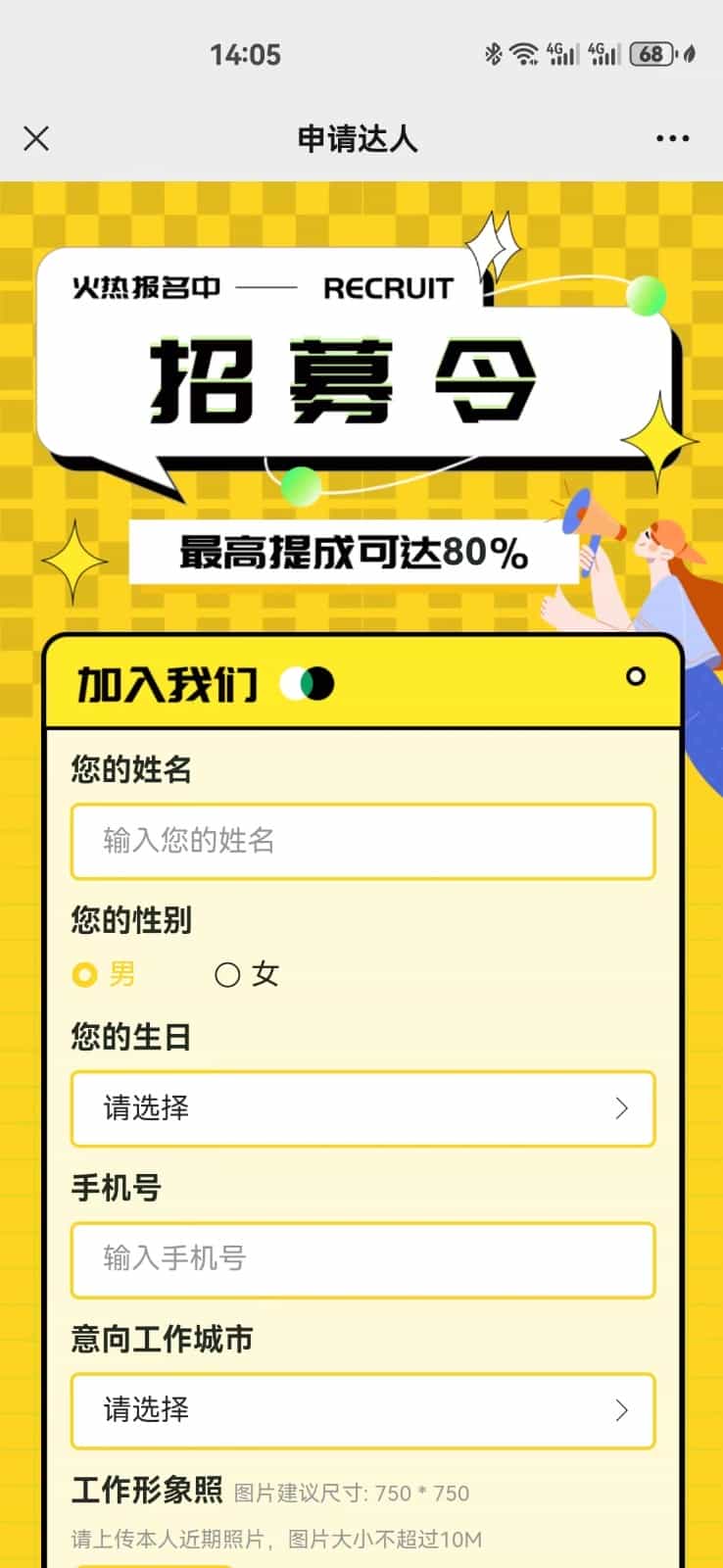Image resolution: width=723 pixels, height=1568 pixels.
Task: Open the 您的生日 birthday picker
Action: 362,1108
